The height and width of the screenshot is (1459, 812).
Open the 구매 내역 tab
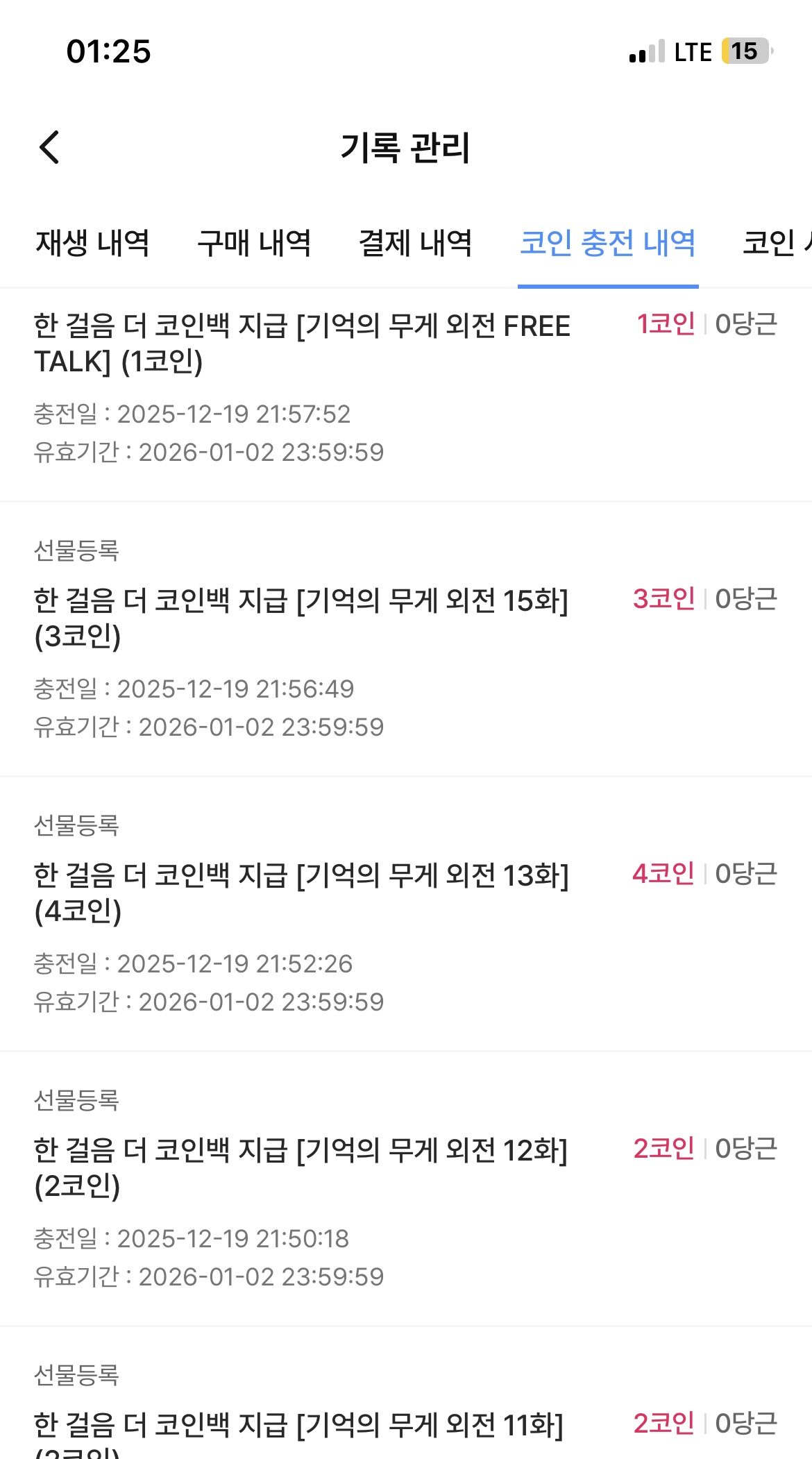[254, 243]
